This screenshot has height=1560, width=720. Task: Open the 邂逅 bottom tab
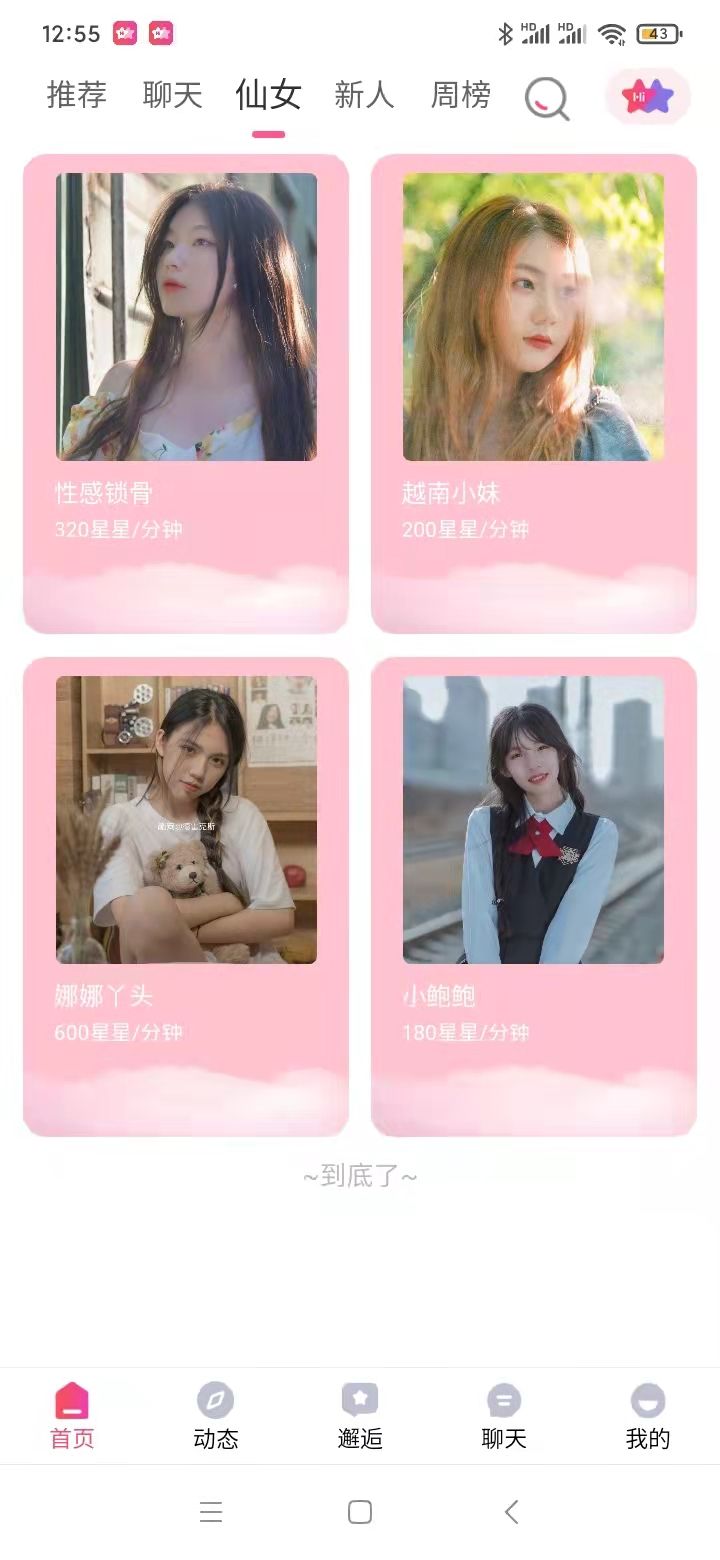(360, 1416)
